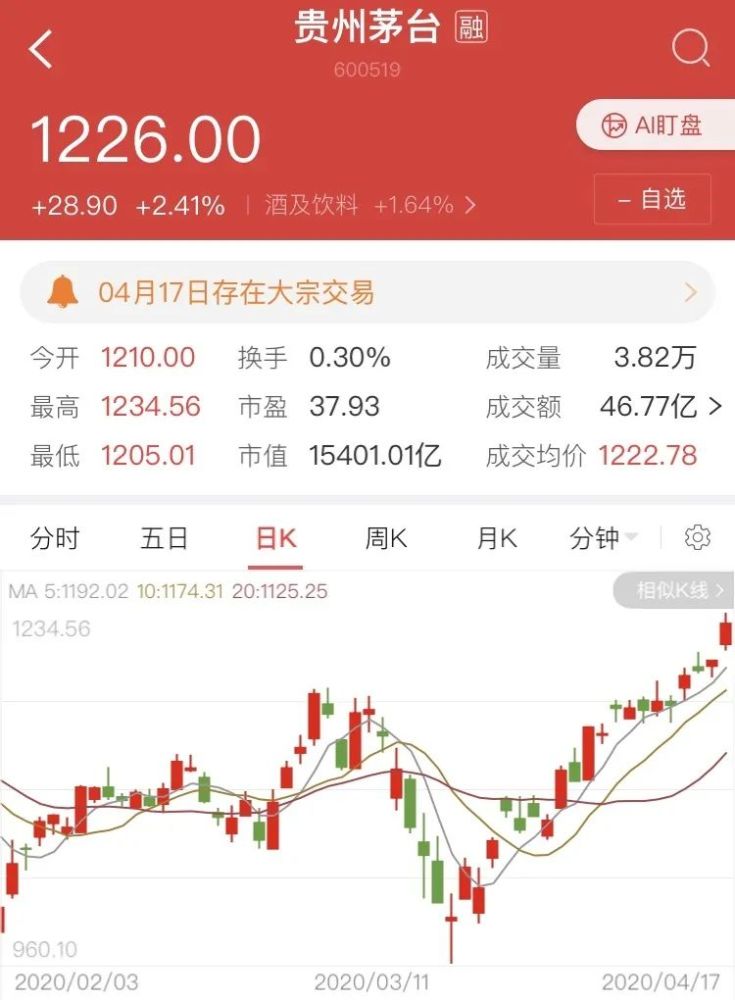The image size is (735, 1000).
Task: Switch to the 分时 chart tab
Action: tap(55, 538)
